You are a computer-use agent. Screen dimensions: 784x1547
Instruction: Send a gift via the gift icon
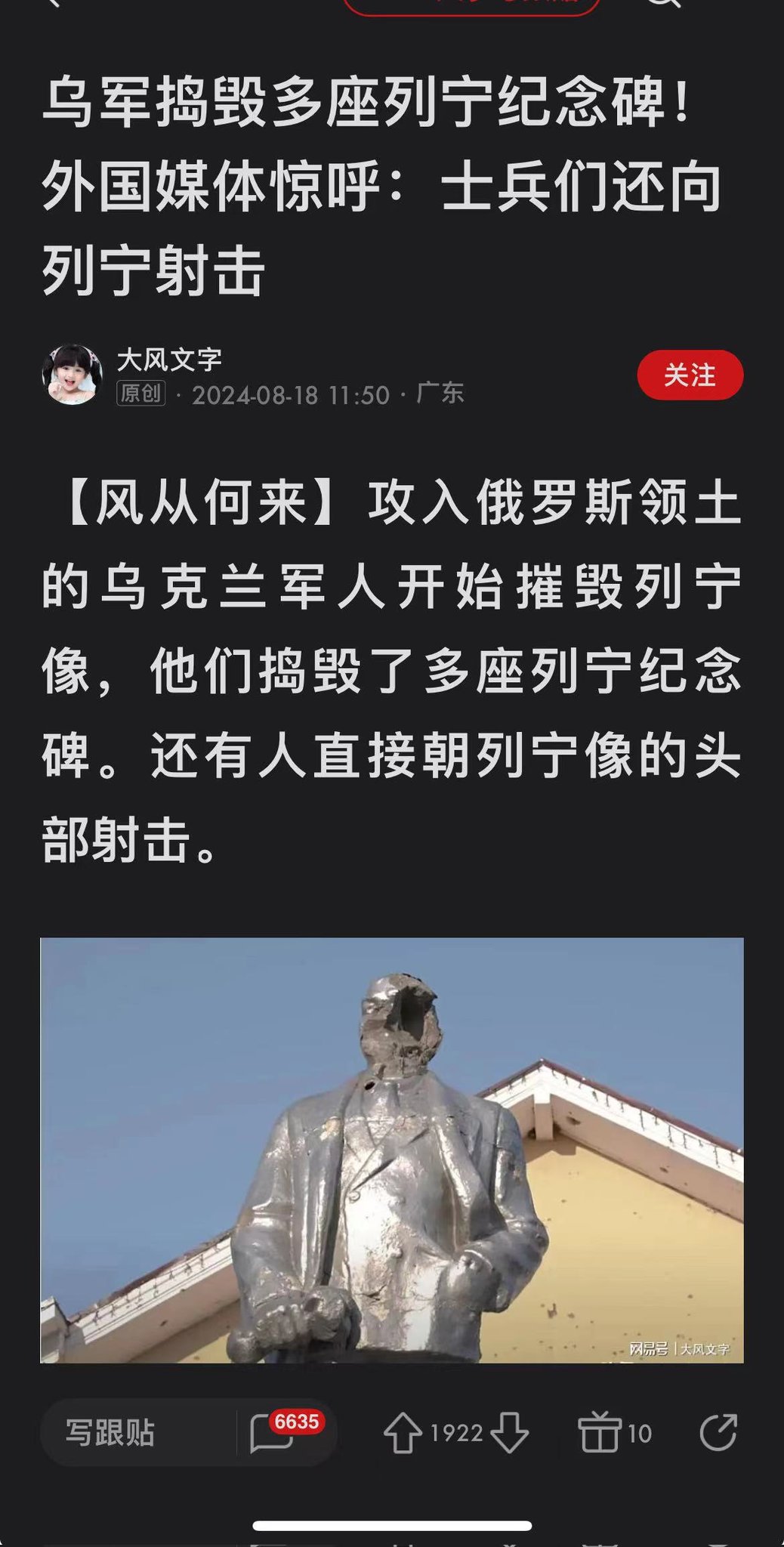click(599, 1432)
